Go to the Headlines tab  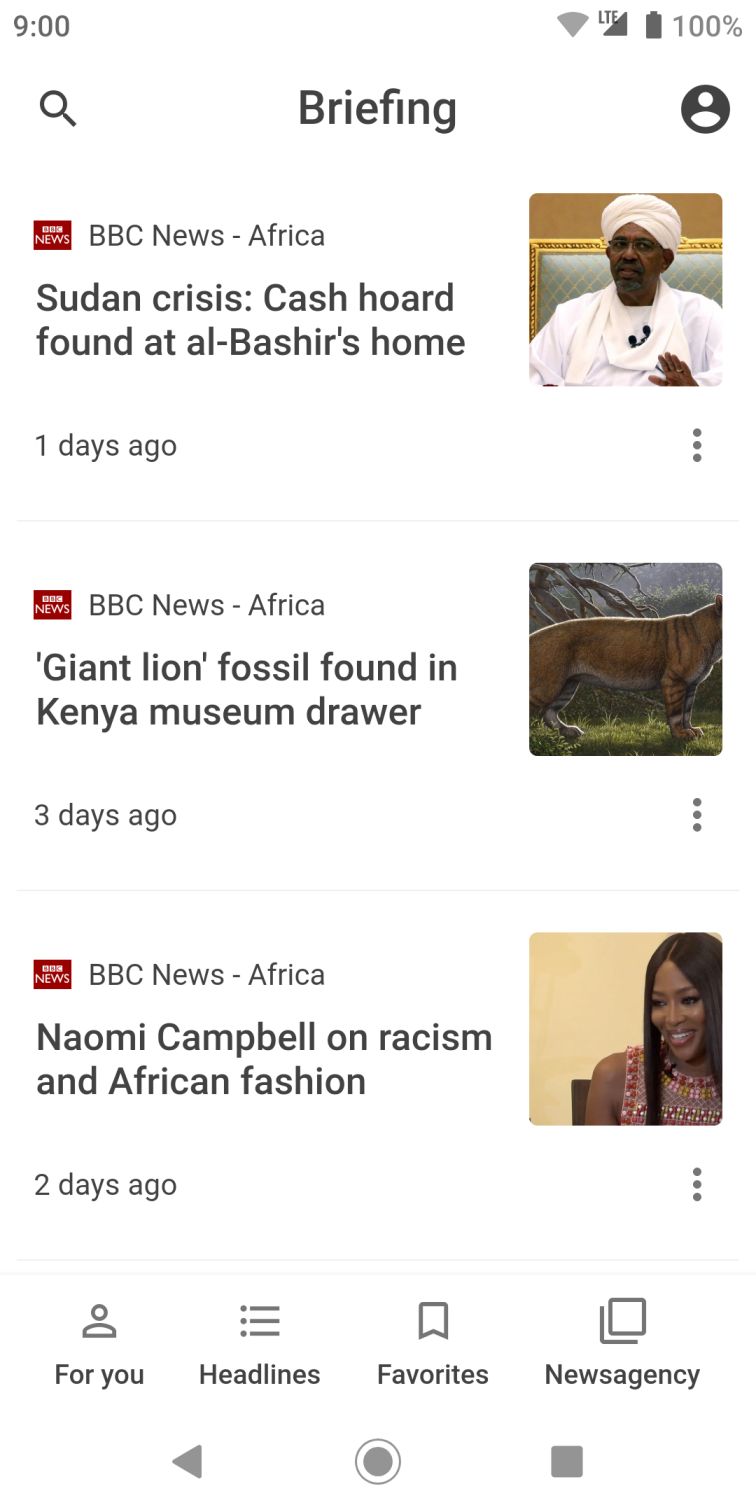point(260,1345)
